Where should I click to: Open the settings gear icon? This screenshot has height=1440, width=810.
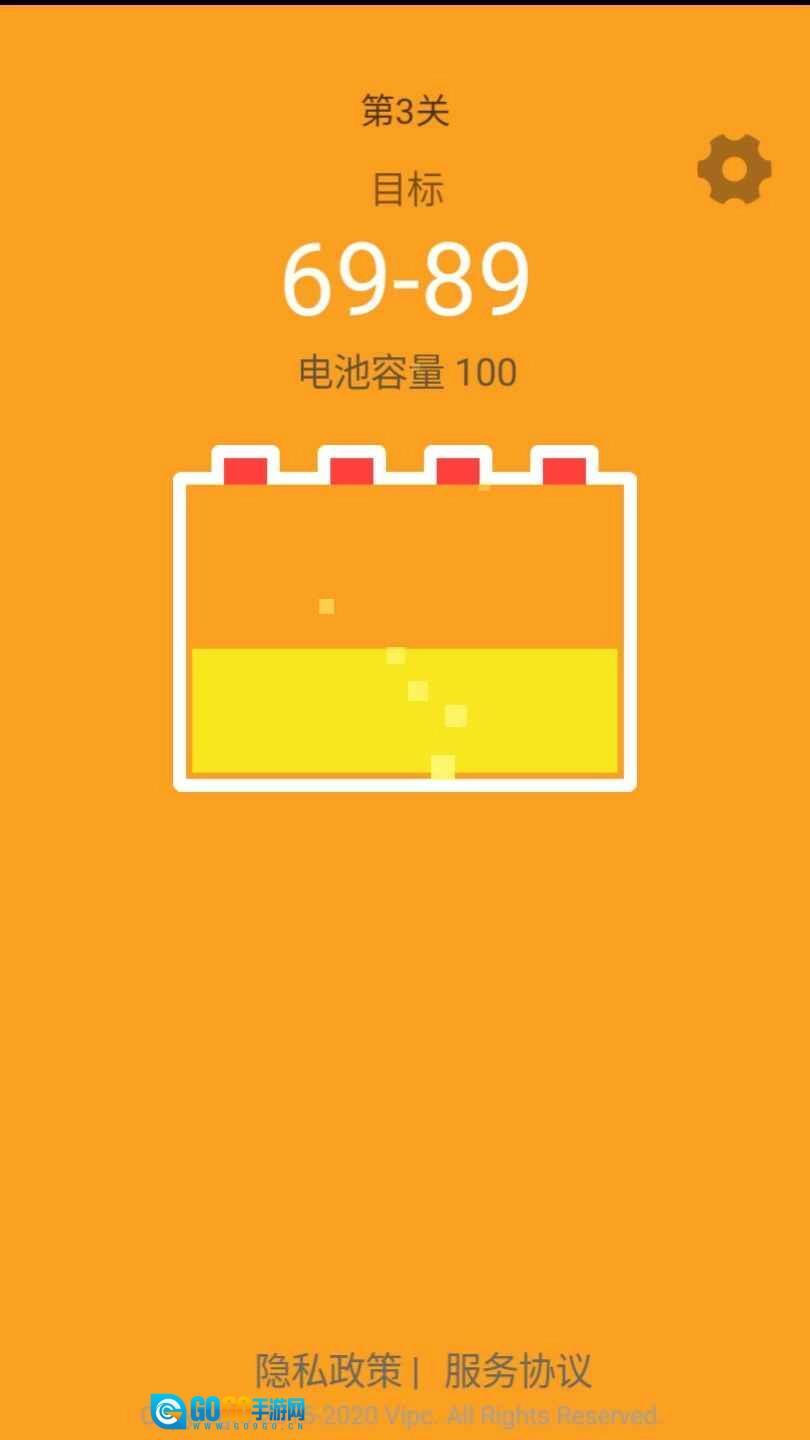(734, 169)
